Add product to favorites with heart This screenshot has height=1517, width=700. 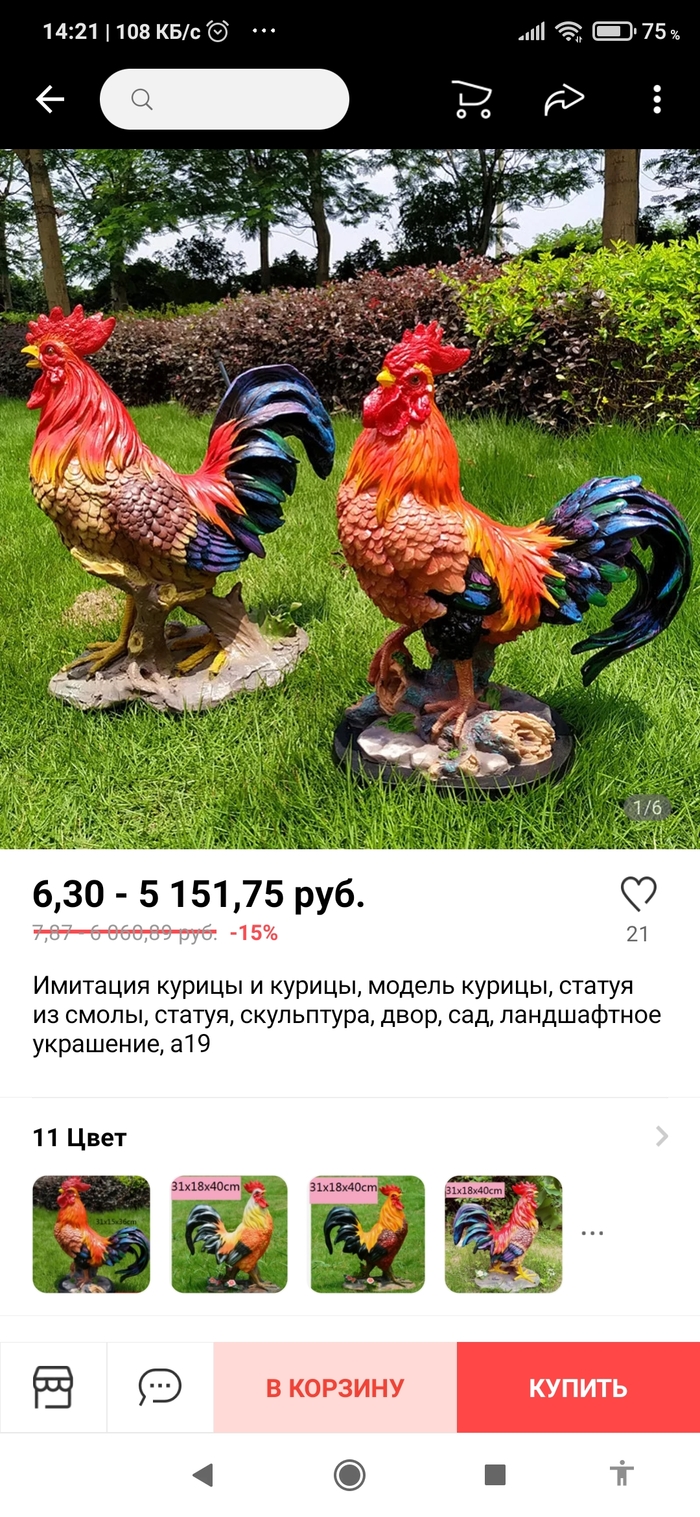point(638,893)
